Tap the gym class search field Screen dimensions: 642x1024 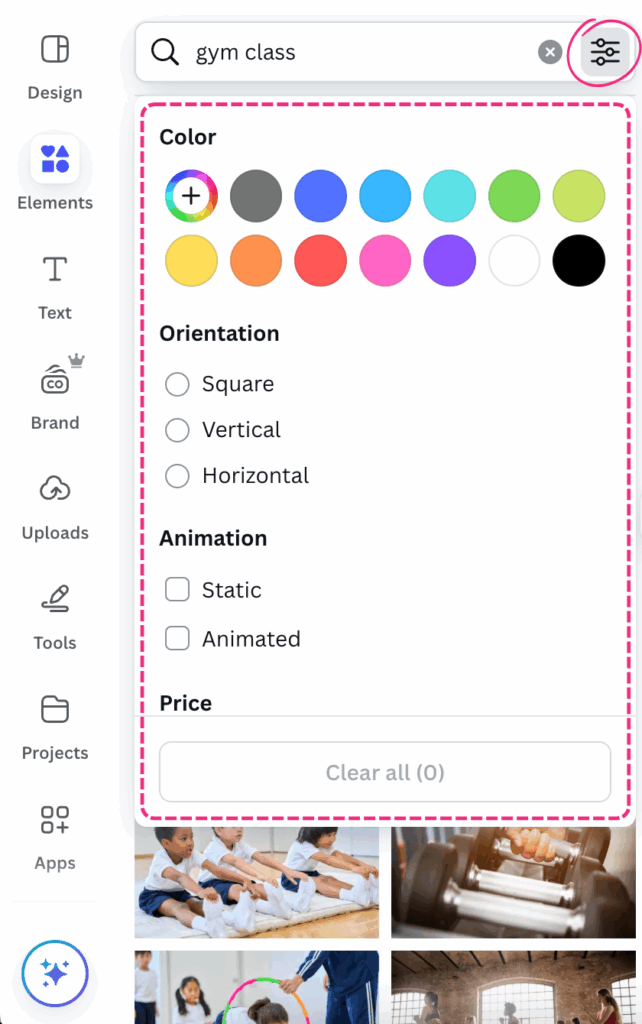pos(350,52)
